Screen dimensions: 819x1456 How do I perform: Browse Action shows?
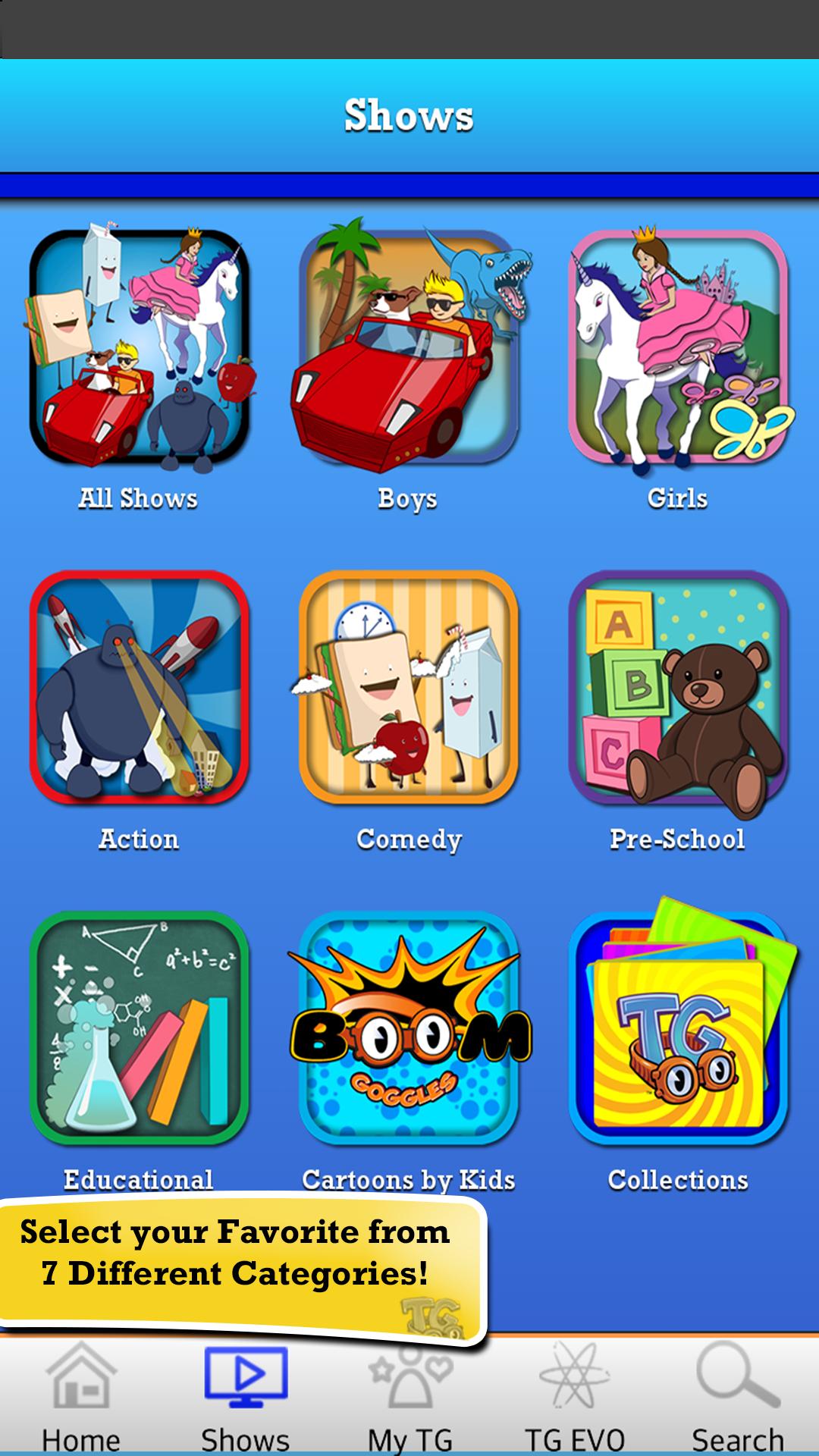click(x=139, y=689)
